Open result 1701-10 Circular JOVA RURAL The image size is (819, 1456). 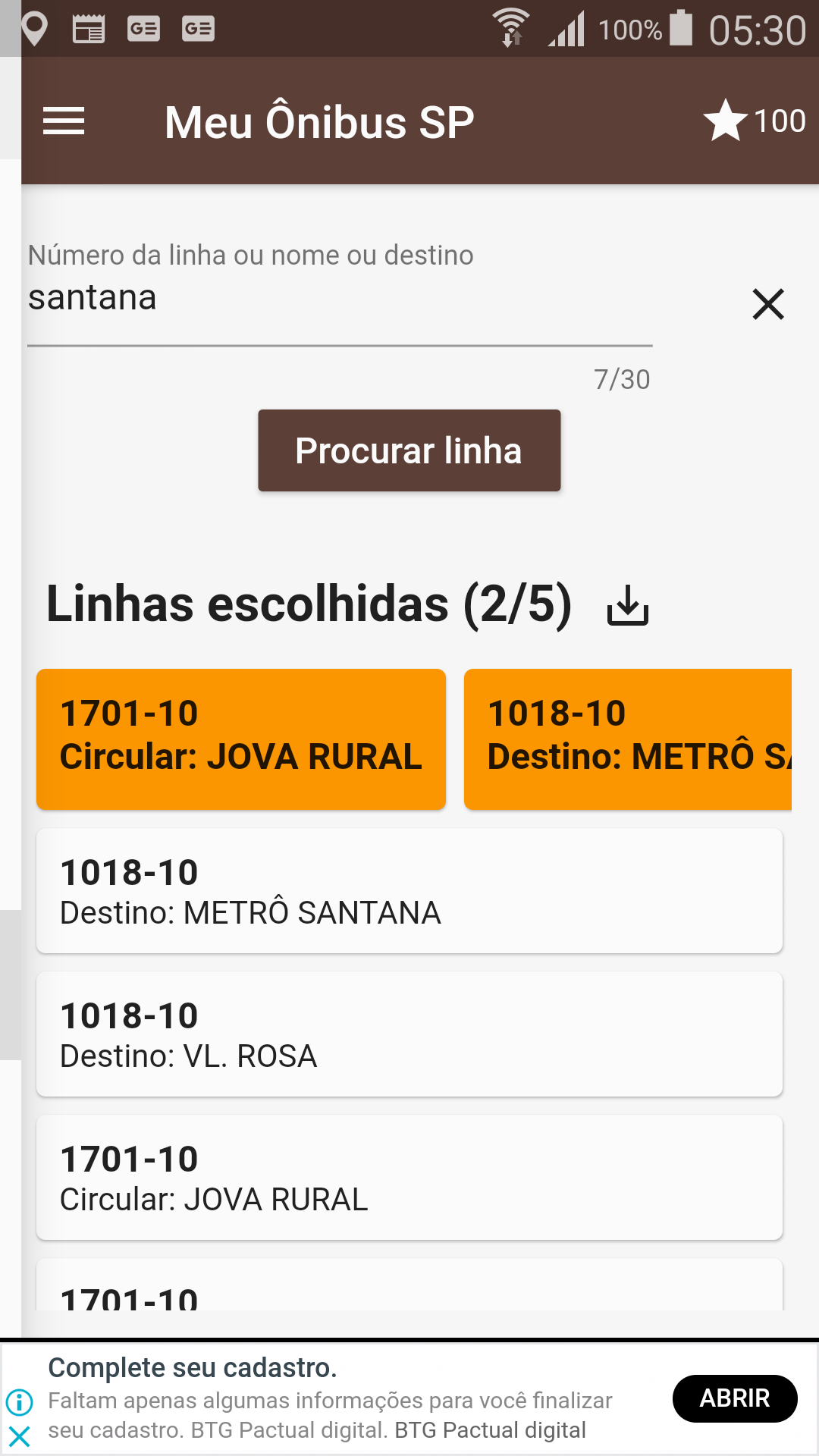409,1178
